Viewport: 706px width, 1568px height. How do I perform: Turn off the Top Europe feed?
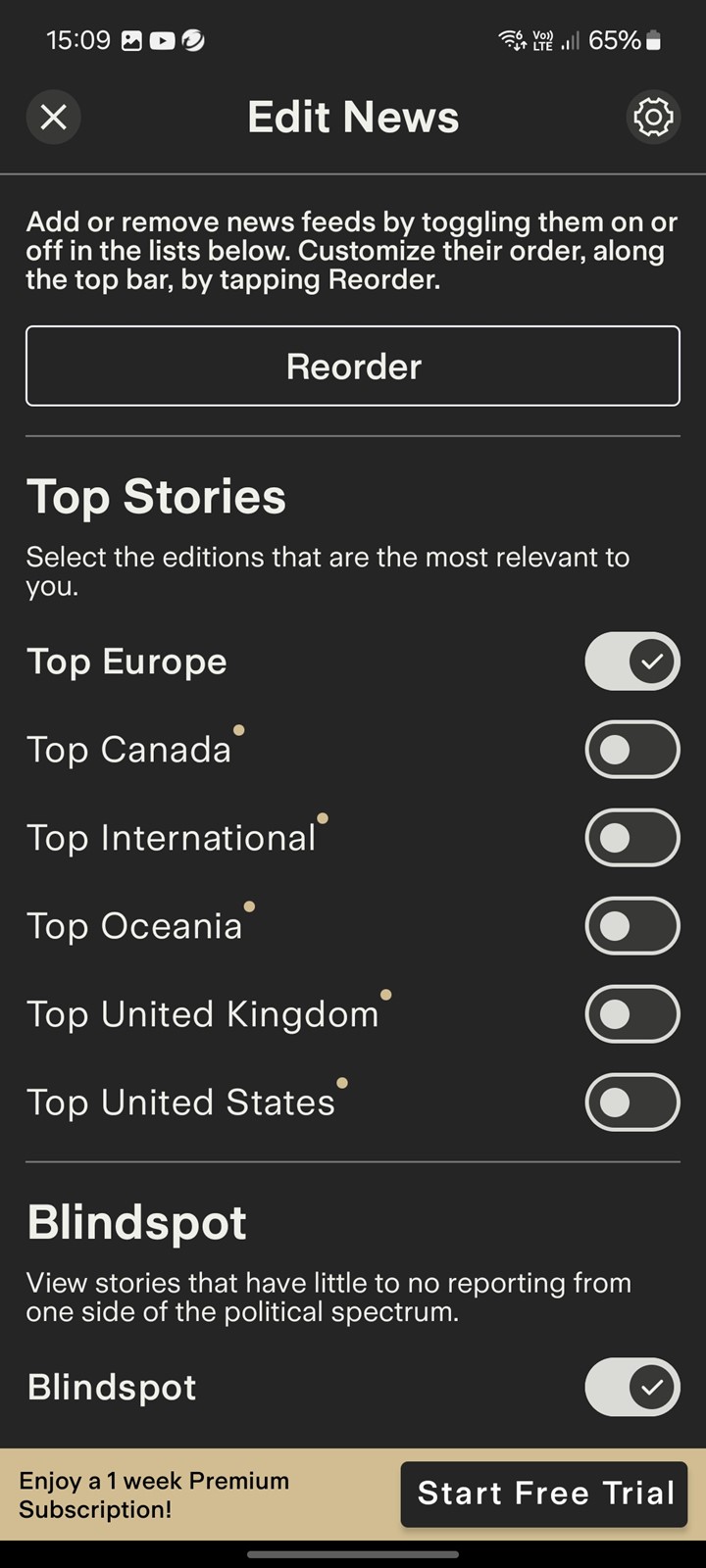[632, 661]
